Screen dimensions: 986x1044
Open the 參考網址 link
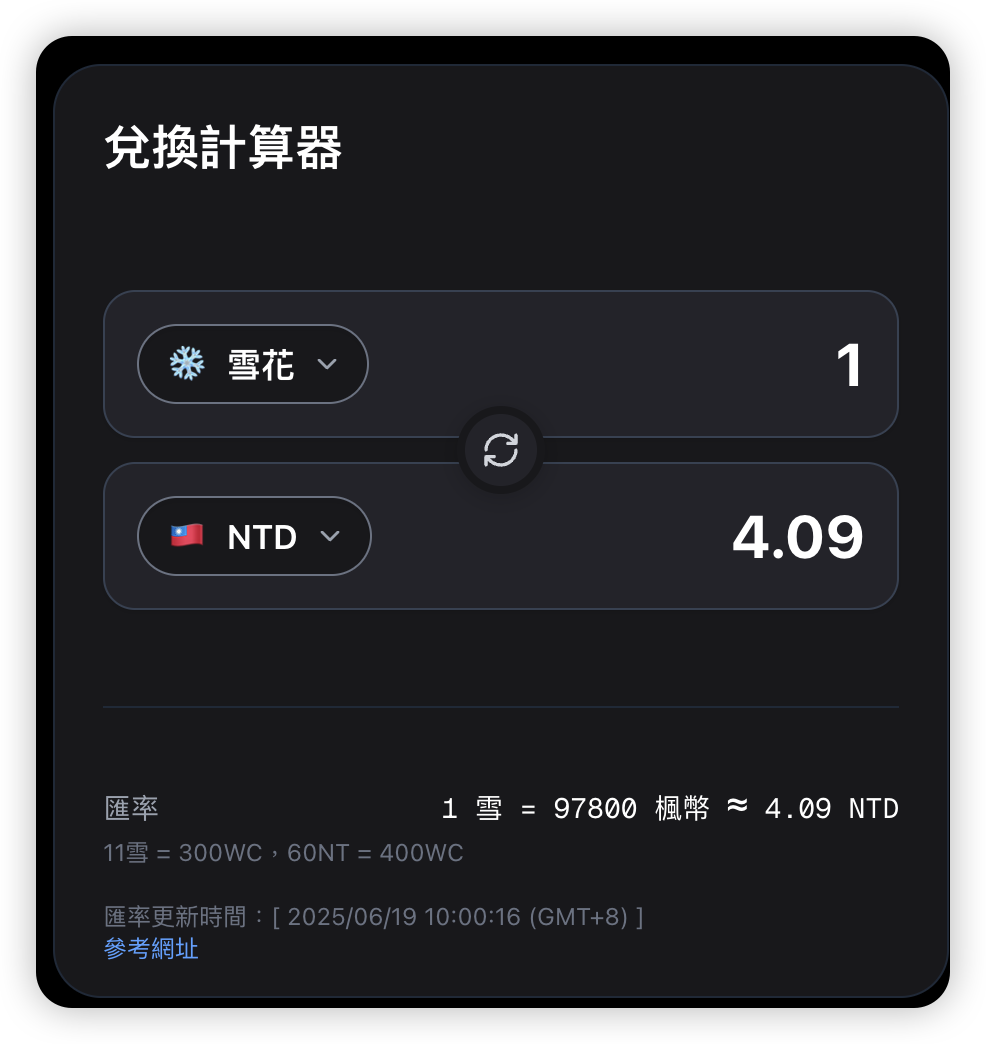(151, 949)
